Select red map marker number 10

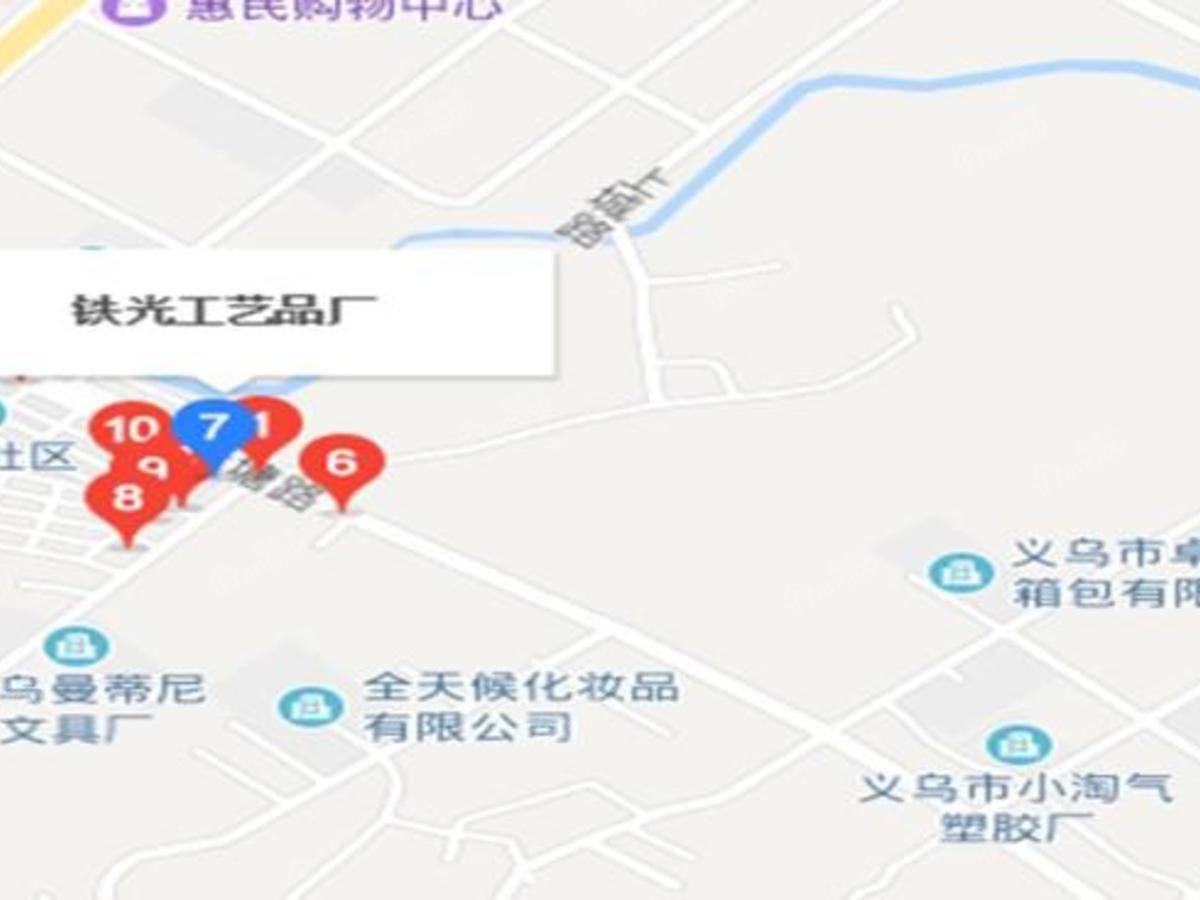coord(129,430)
